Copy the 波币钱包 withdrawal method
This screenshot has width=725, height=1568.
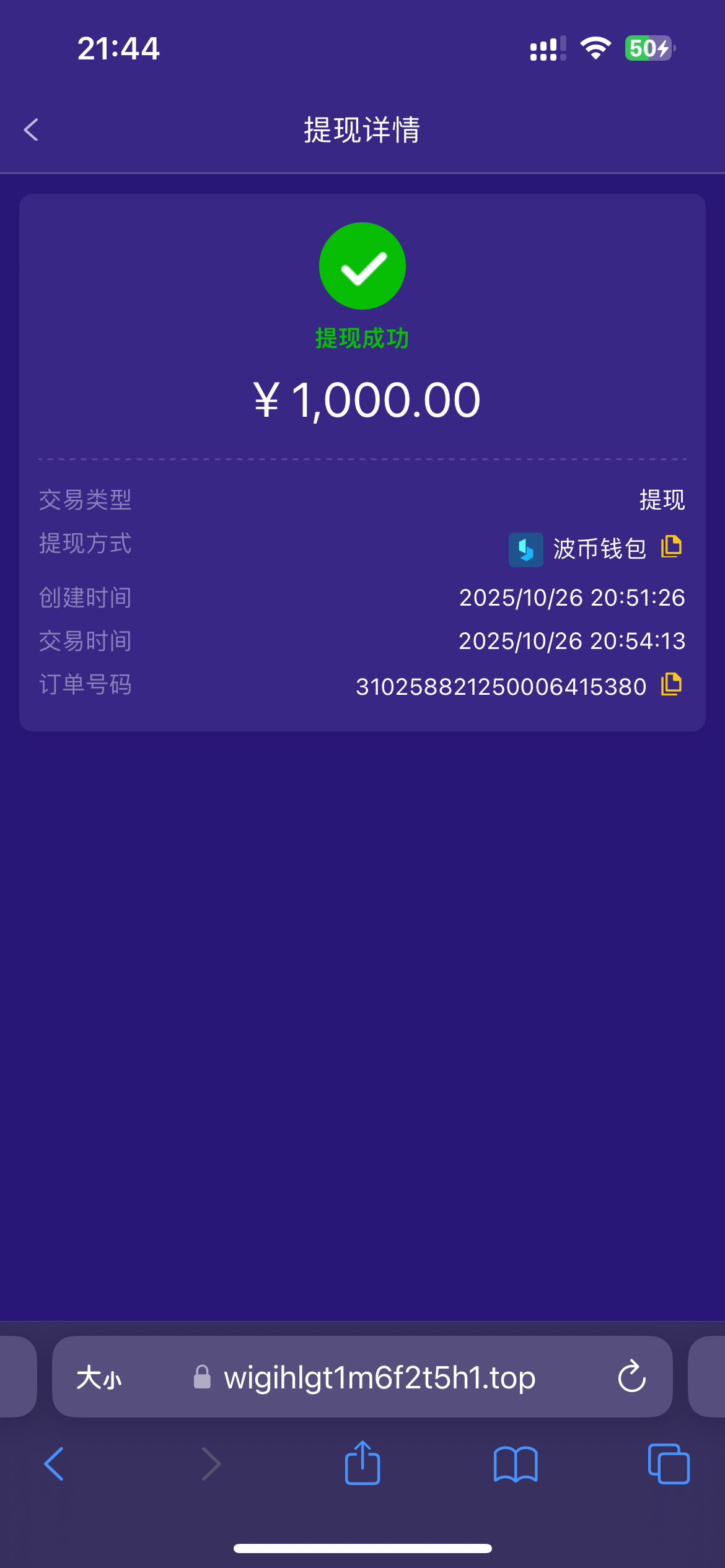(672, 547)
